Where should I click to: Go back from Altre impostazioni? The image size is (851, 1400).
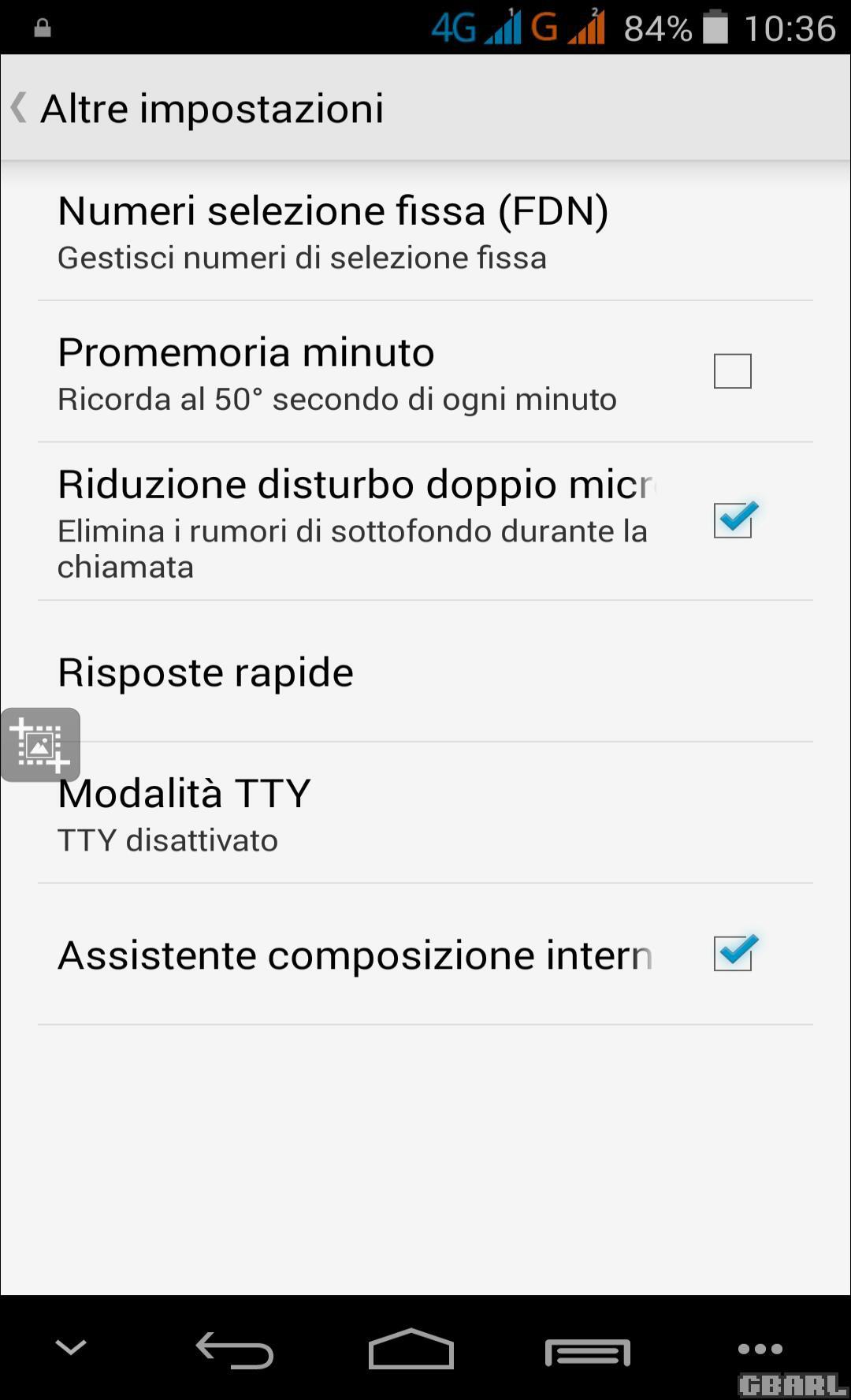coord(20,108)
